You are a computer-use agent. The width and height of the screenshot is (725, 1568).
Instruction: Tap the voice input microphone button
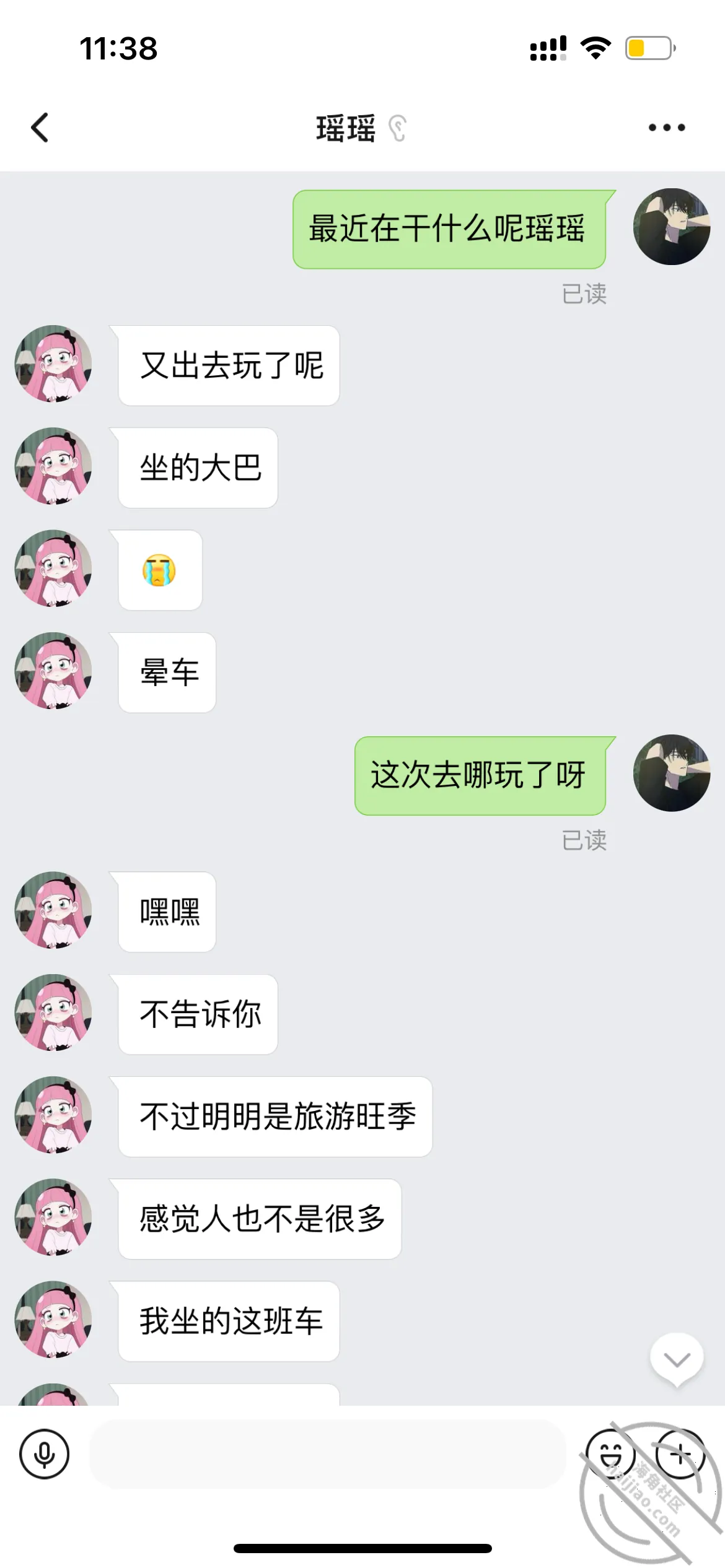coord(44,1453)
